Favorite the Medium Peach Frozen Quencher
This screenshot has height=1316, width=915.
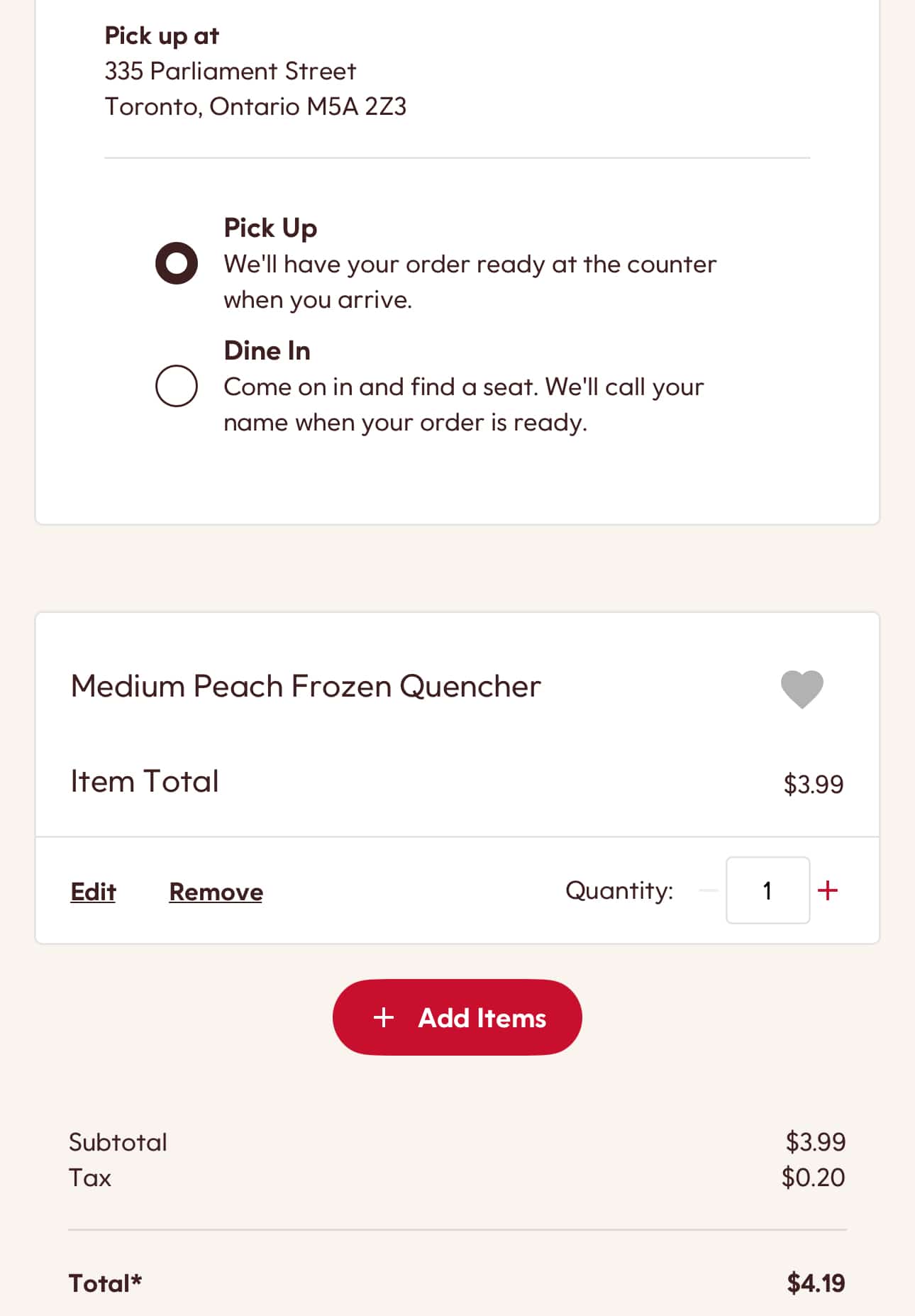tap(802, 688)
